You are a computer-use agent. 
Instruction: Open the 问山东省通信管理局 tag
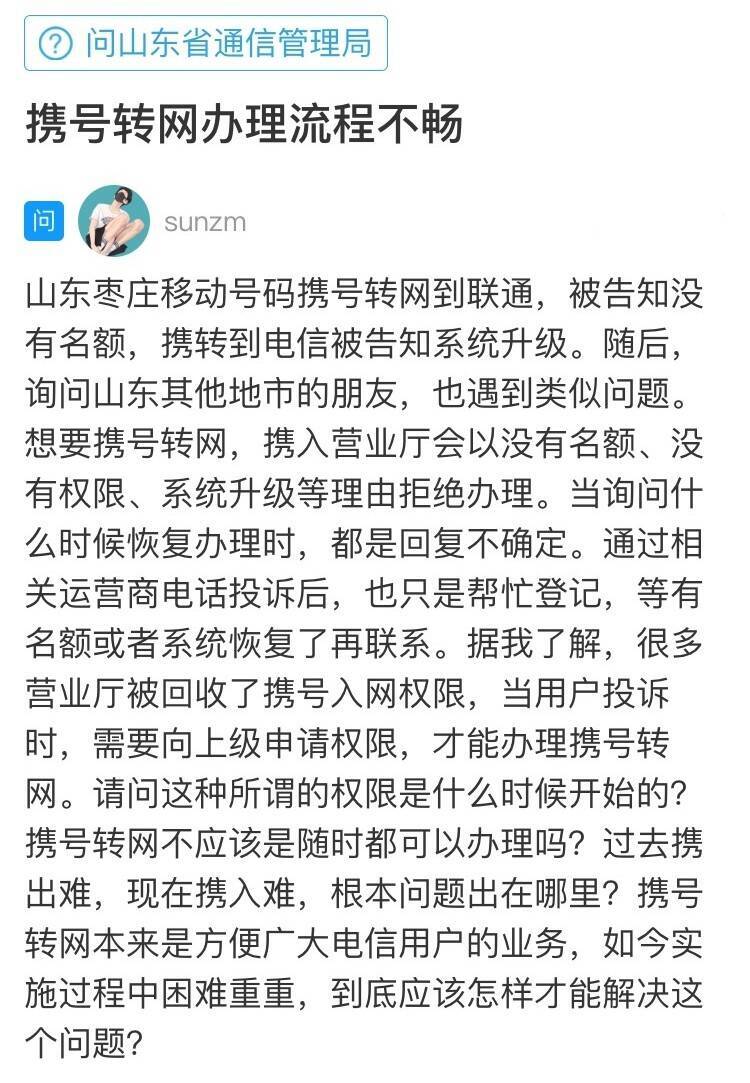tap(205, 44)
